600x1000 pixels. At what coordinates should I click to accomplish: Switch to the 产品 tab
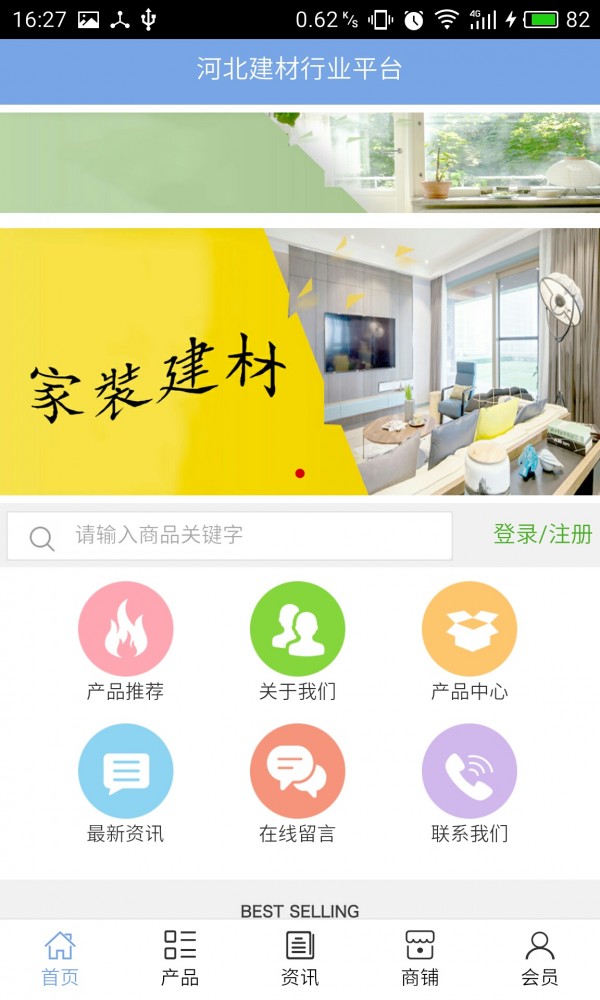tap(180, 958)
